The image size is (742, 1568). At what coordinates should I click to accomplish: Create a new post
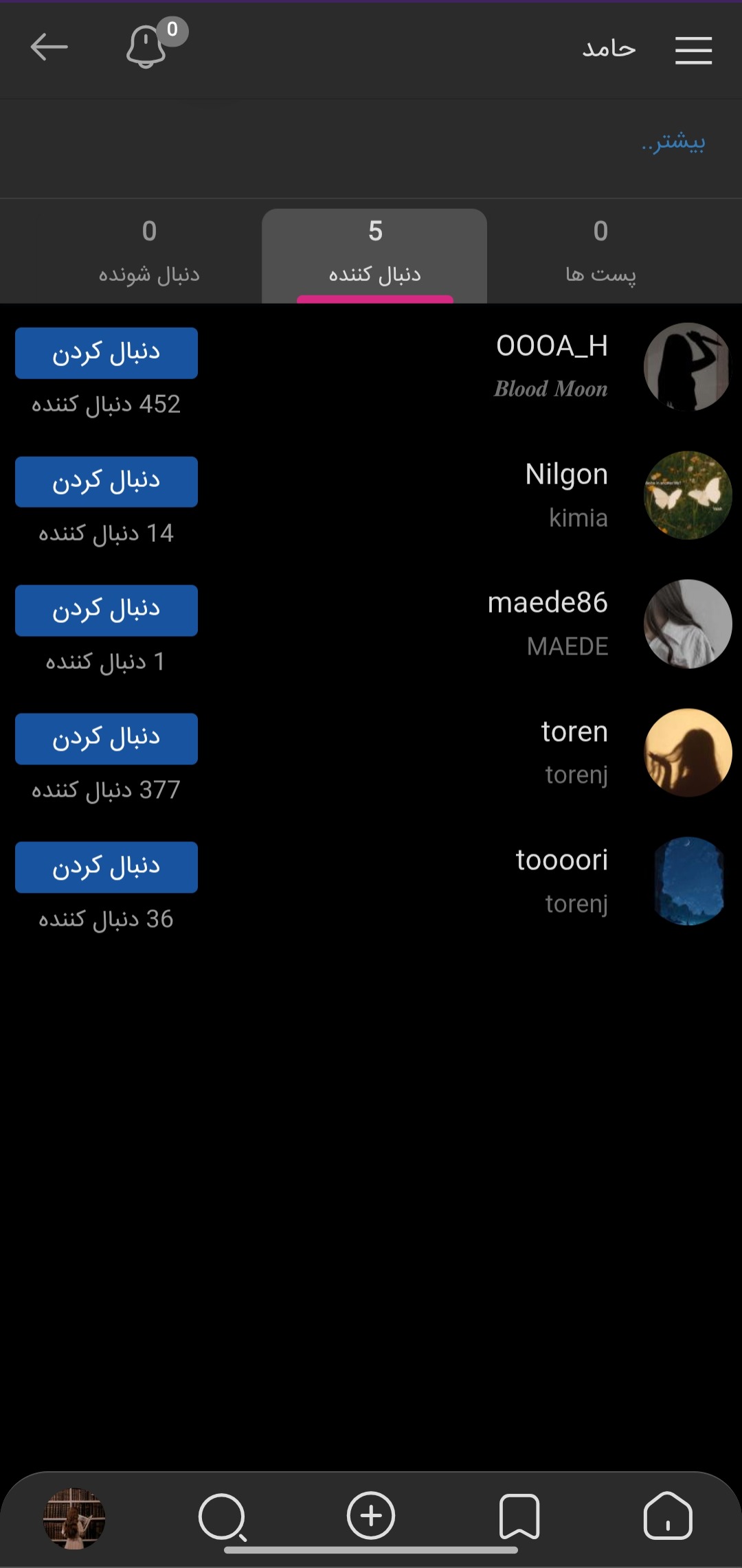tap(371, 1514)
